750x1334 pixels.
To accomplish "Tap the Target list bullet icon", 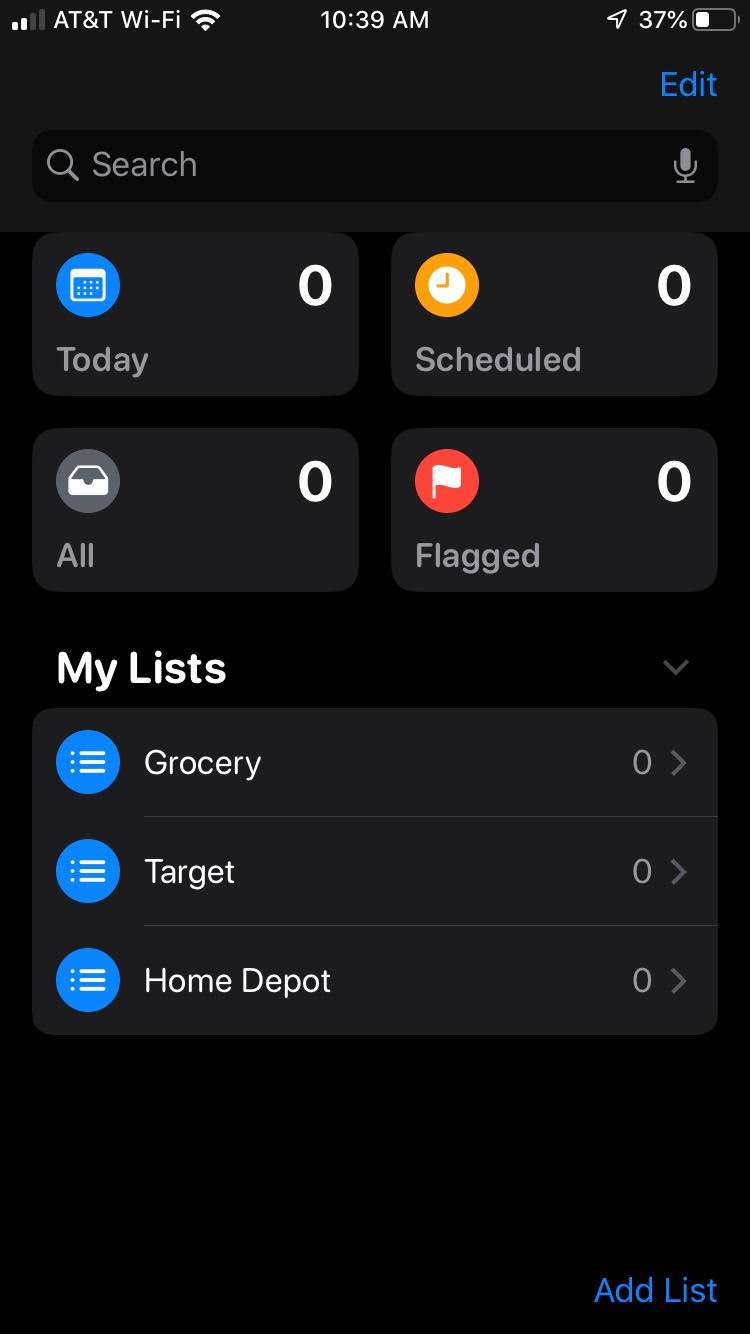I will (88, 871).
